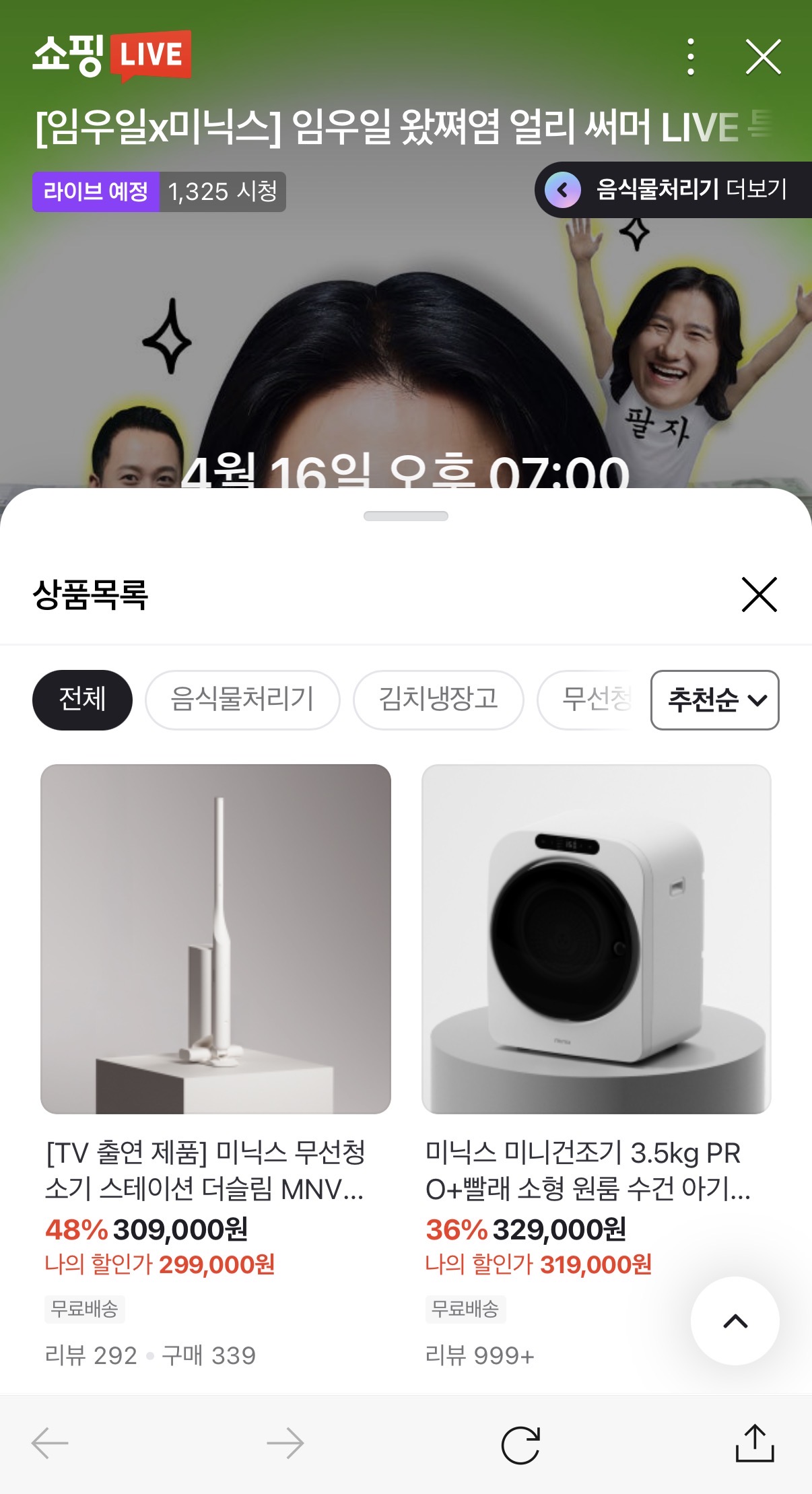View the 미닉스 미니건조기 3.5kg product
812x1494 pixels.
(x=596, y=939)
